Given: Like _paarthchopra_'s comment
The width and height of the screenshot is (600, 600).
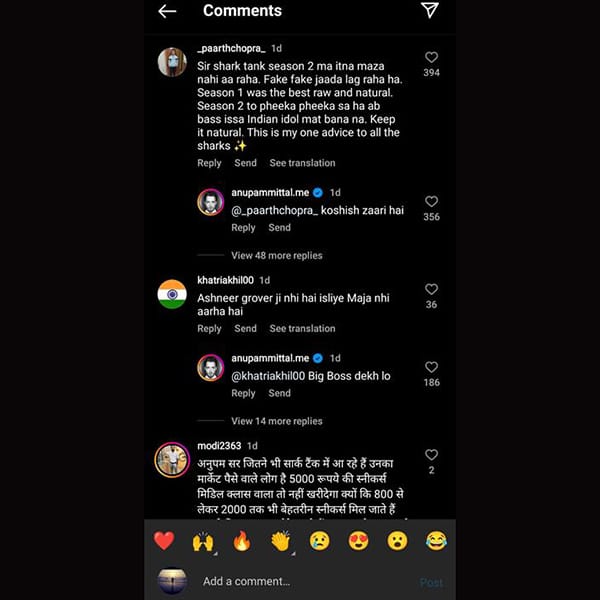Looking at the screenshot, I should point(431,58).
